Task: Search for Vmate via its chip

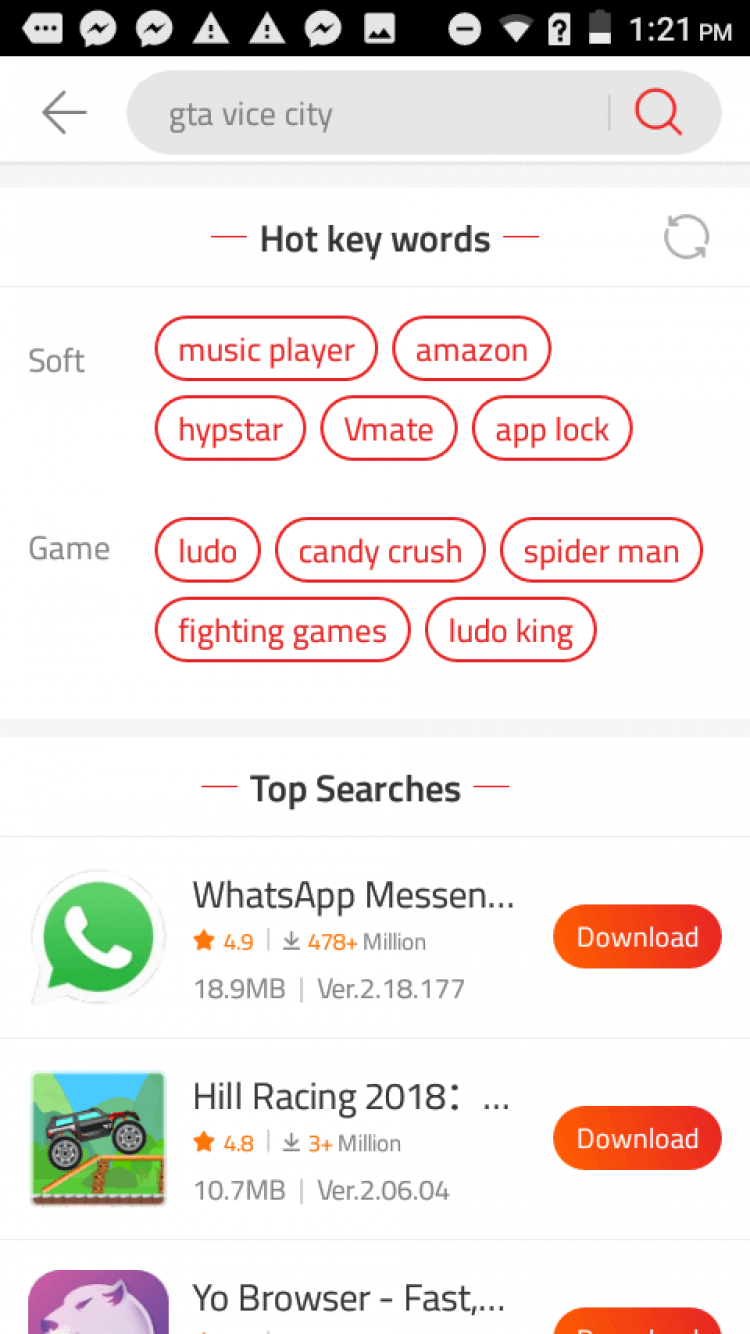Action: click(x=388, y=429)
